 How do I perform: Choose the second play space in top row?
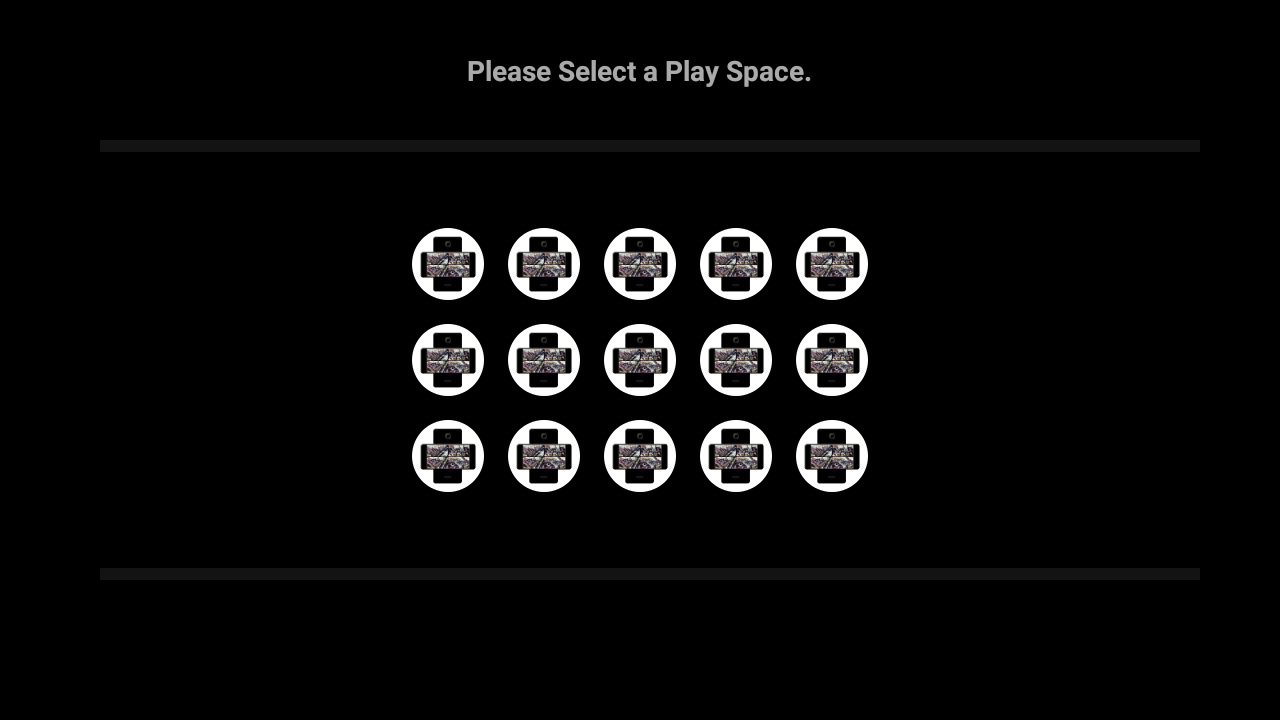click(544, 264)
